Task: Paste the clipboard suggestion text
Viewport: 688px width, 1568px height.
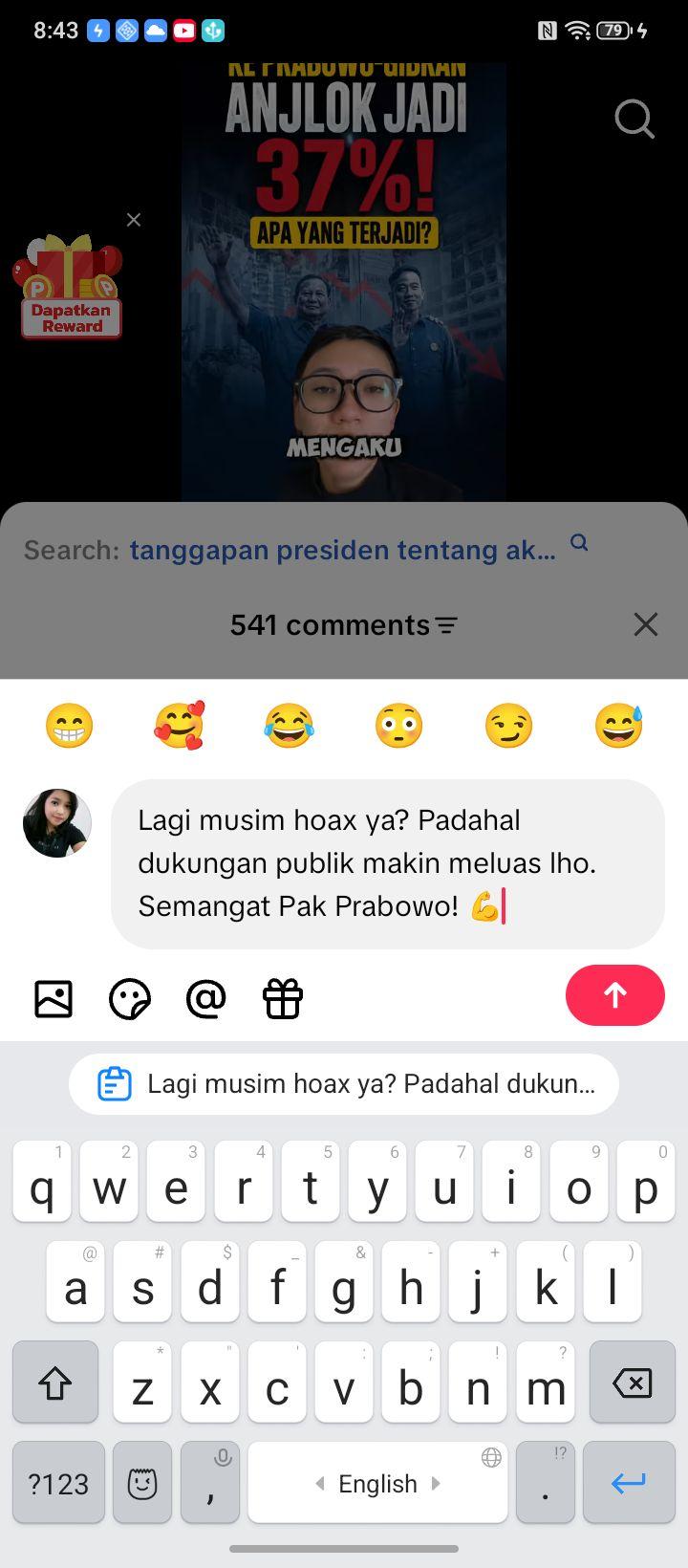Action: (344, 1084)
